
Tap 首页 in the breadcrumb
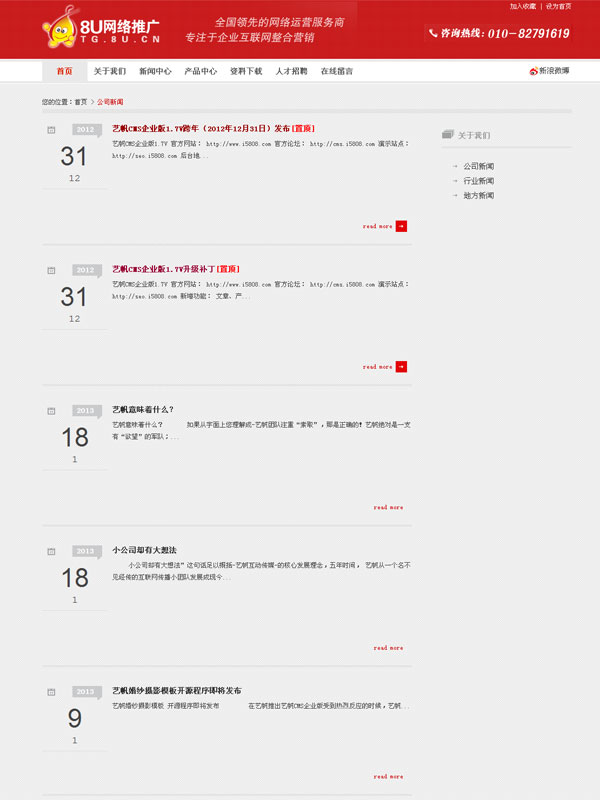(x=80, y=102)
